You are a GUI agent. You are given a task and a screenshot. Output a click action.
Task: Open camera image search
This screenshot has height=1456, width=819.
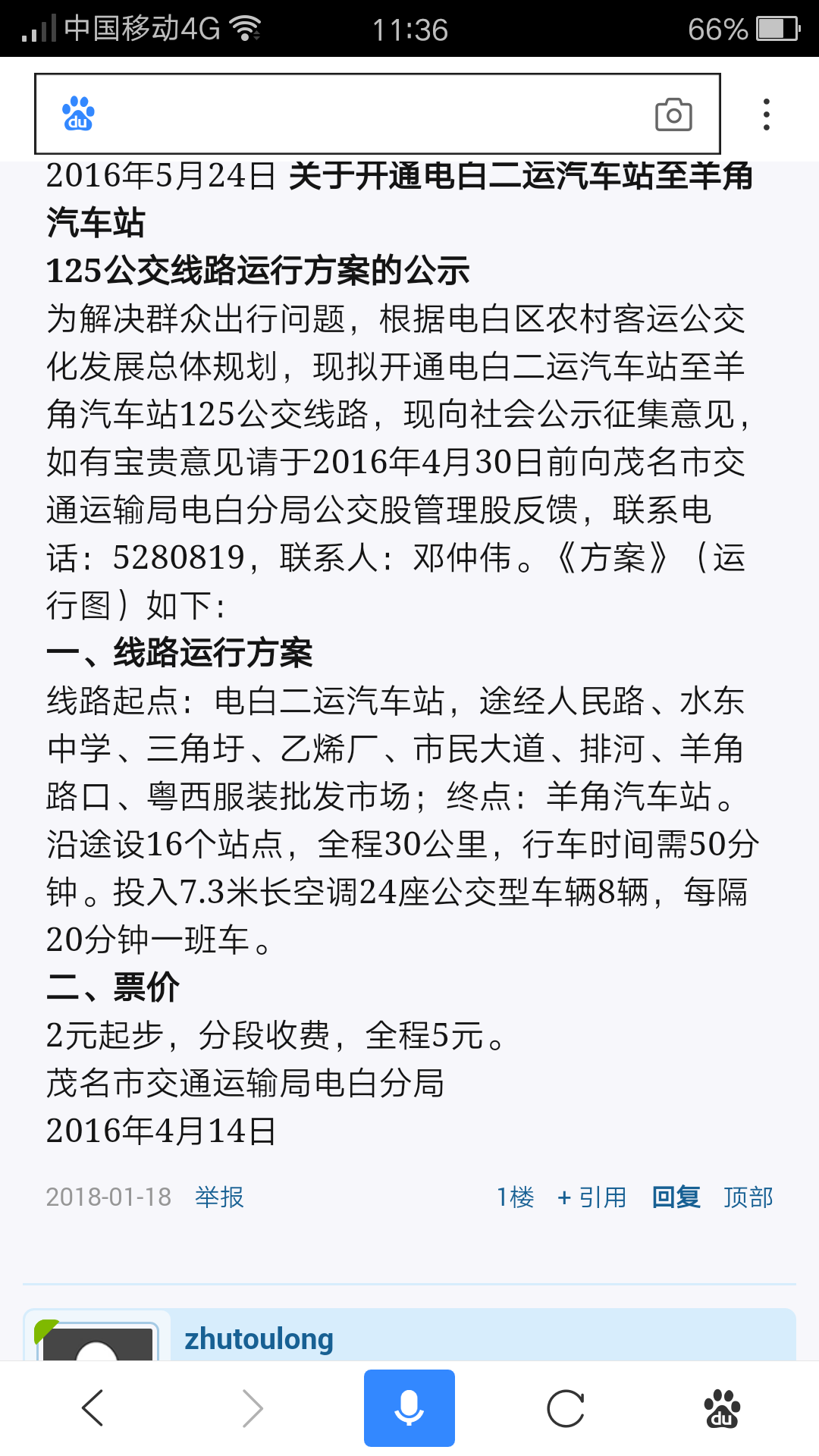tap(673, 115)
